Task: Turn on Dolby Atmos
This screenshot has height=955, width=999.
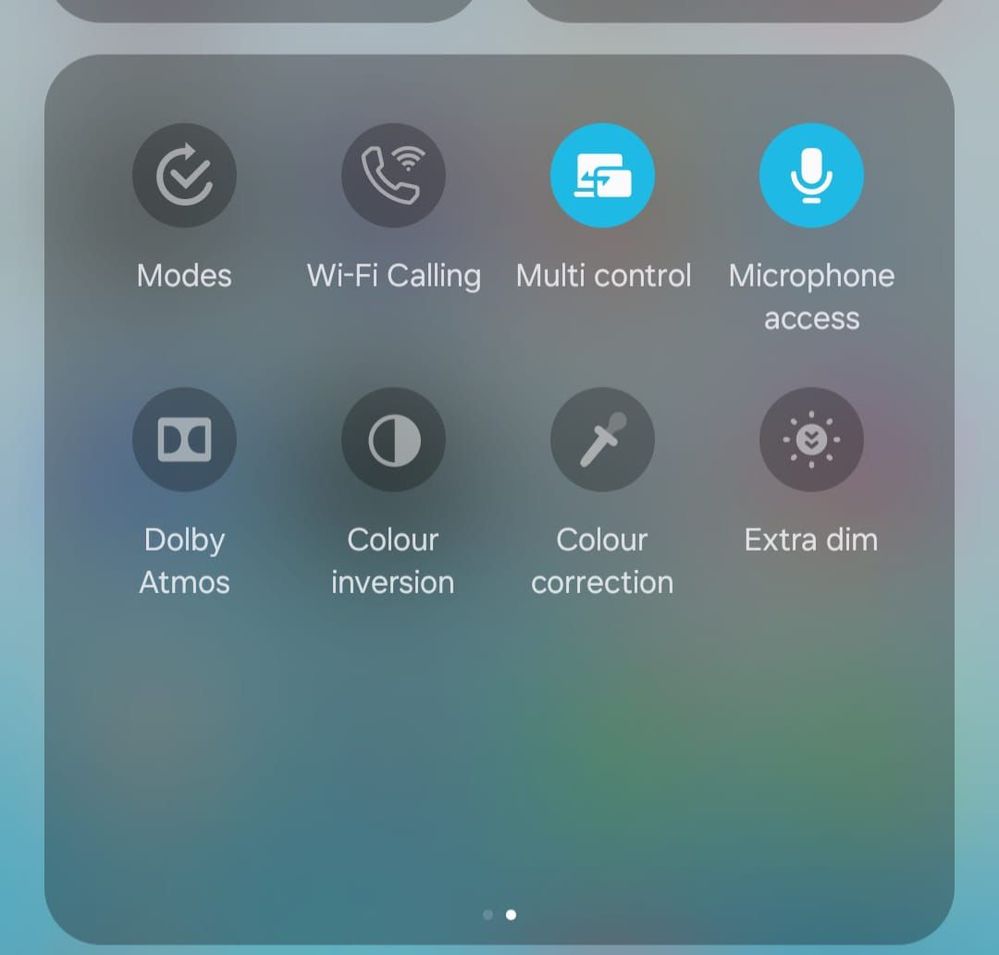Action: pos(184,439)
